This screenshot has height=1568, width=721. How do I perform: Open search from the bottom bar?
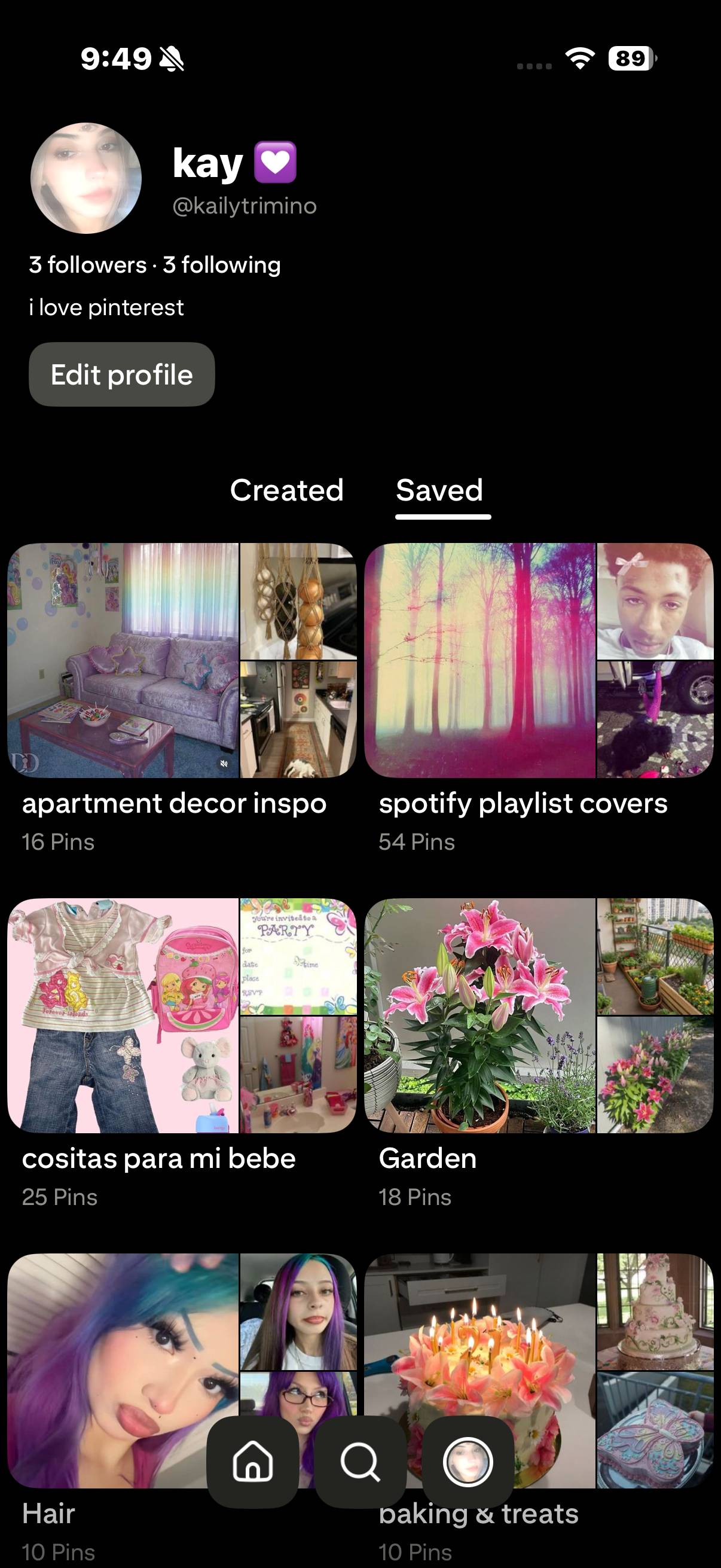click(x=360, y=1462)
